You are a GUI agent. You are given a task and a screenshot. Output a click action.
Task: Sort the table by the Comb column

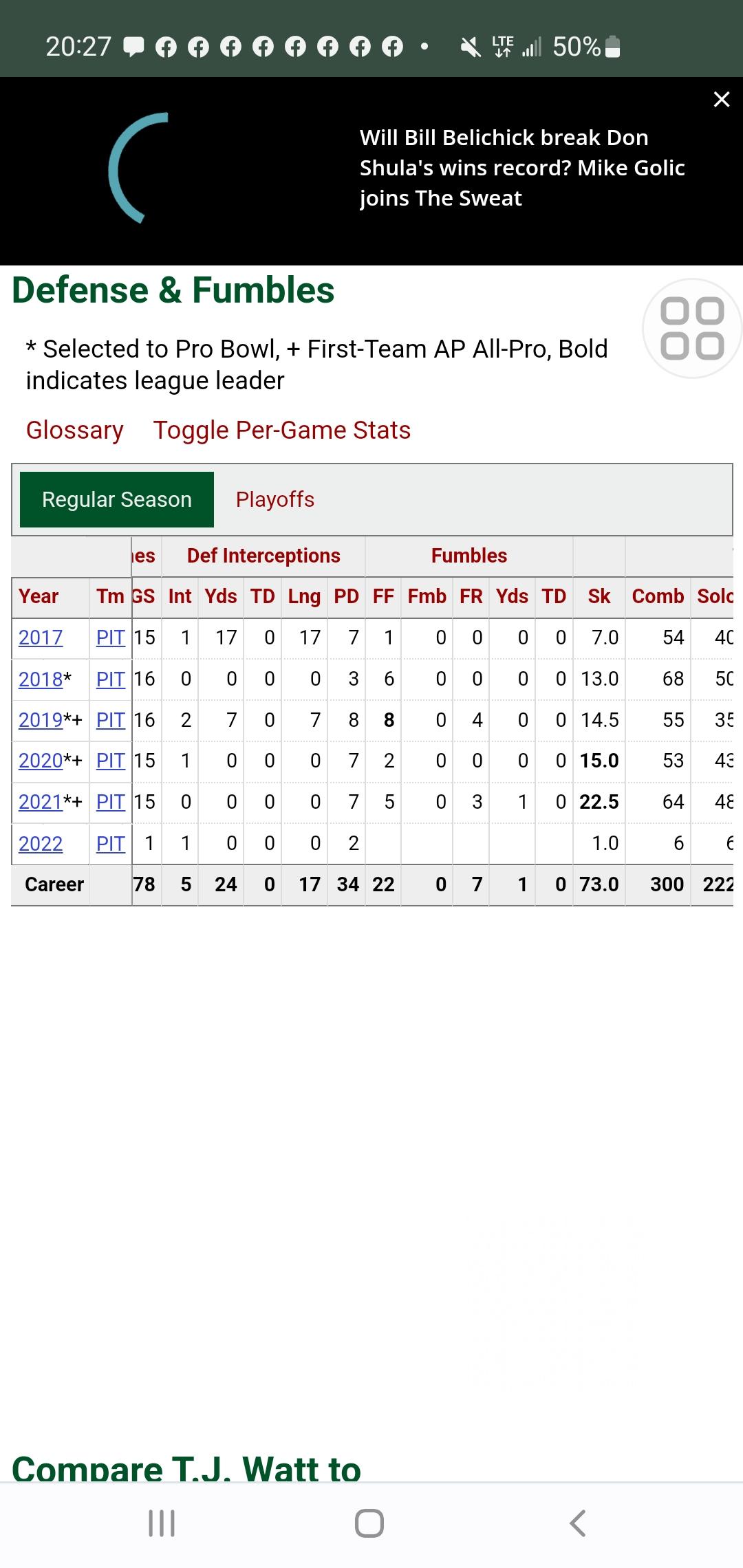658,596
